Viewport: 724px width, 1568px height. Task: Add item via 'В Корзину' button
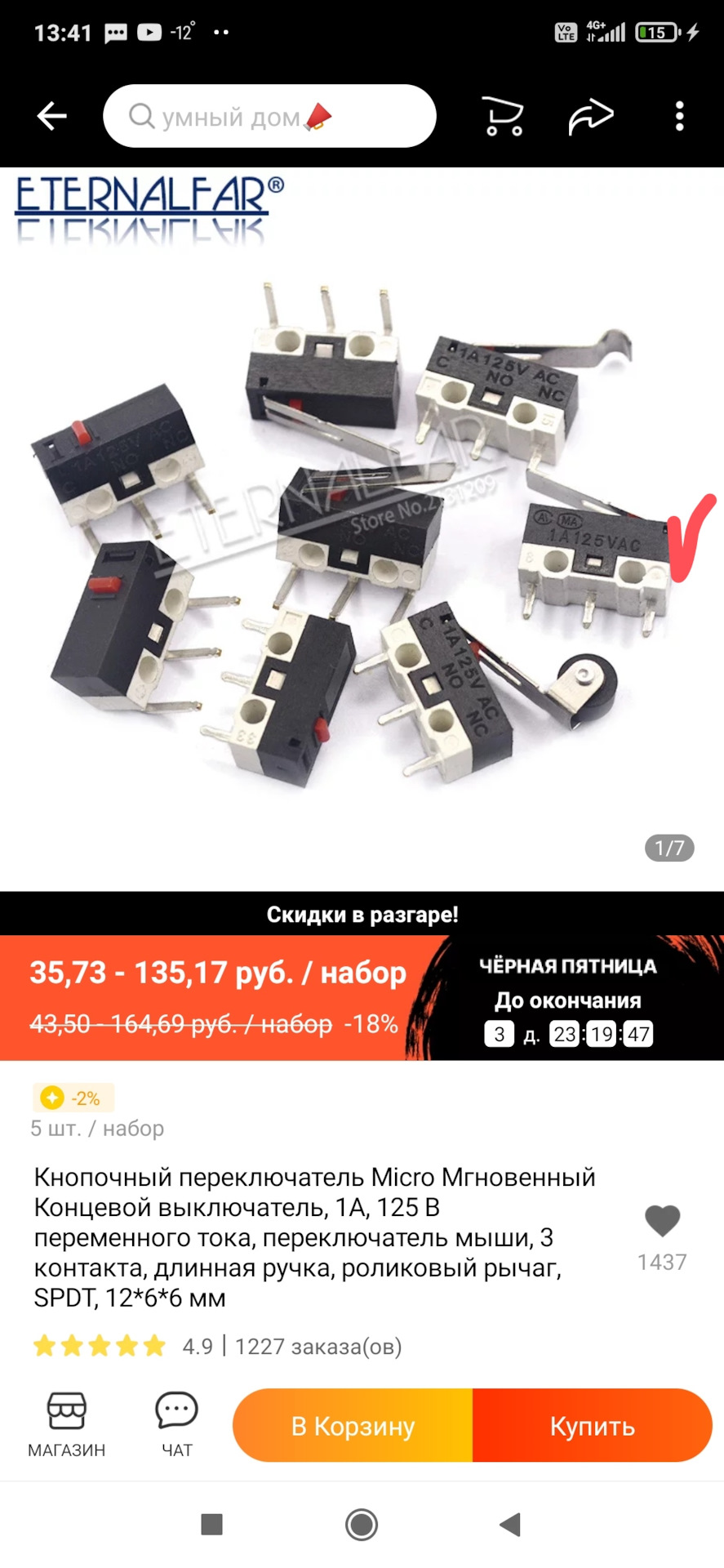point(353,1426)
